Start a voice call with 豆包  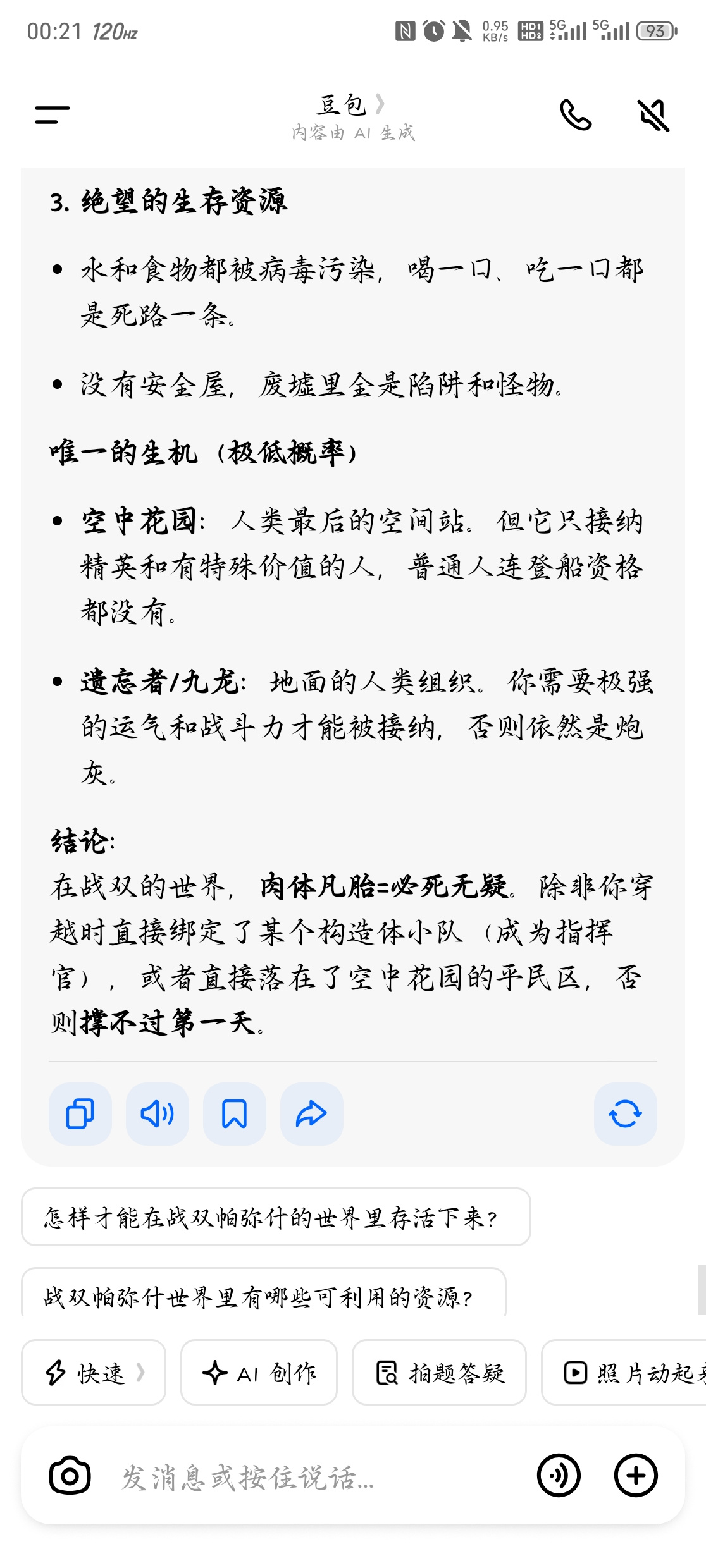(x=576, y=115)
